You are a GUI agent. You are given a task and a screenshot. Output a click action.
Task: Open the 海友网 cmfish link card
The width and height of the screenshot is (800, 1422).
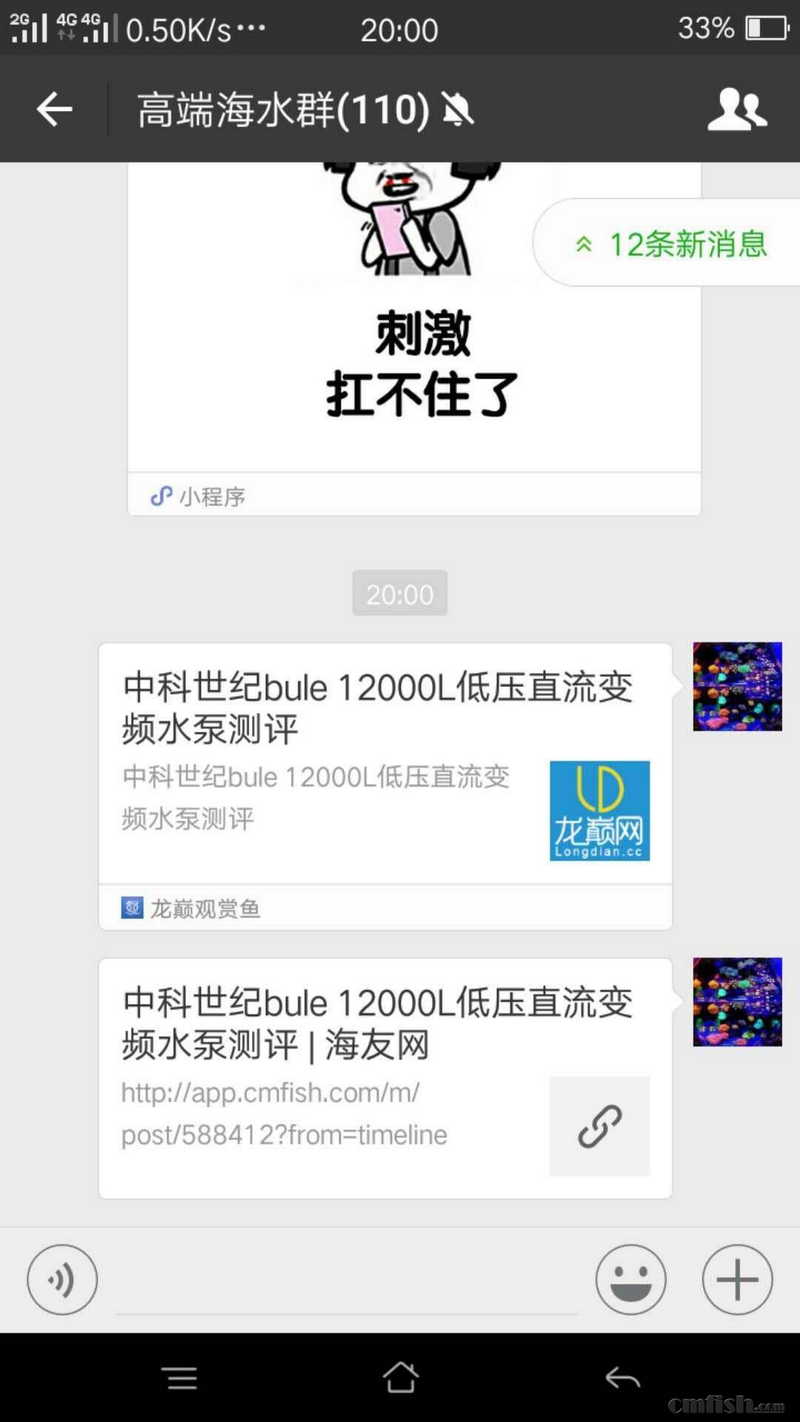[385, 1078]
